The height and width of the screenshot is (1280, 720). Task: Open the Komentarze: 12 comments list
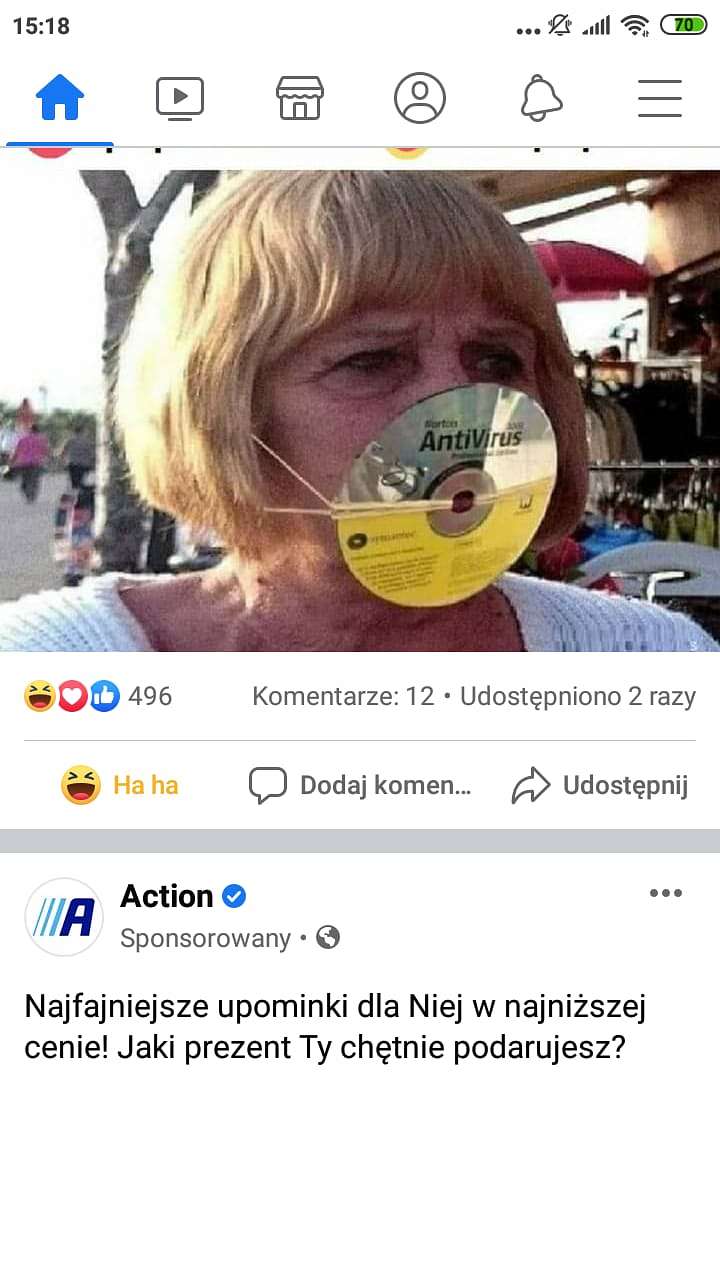(x=343, y=696)
